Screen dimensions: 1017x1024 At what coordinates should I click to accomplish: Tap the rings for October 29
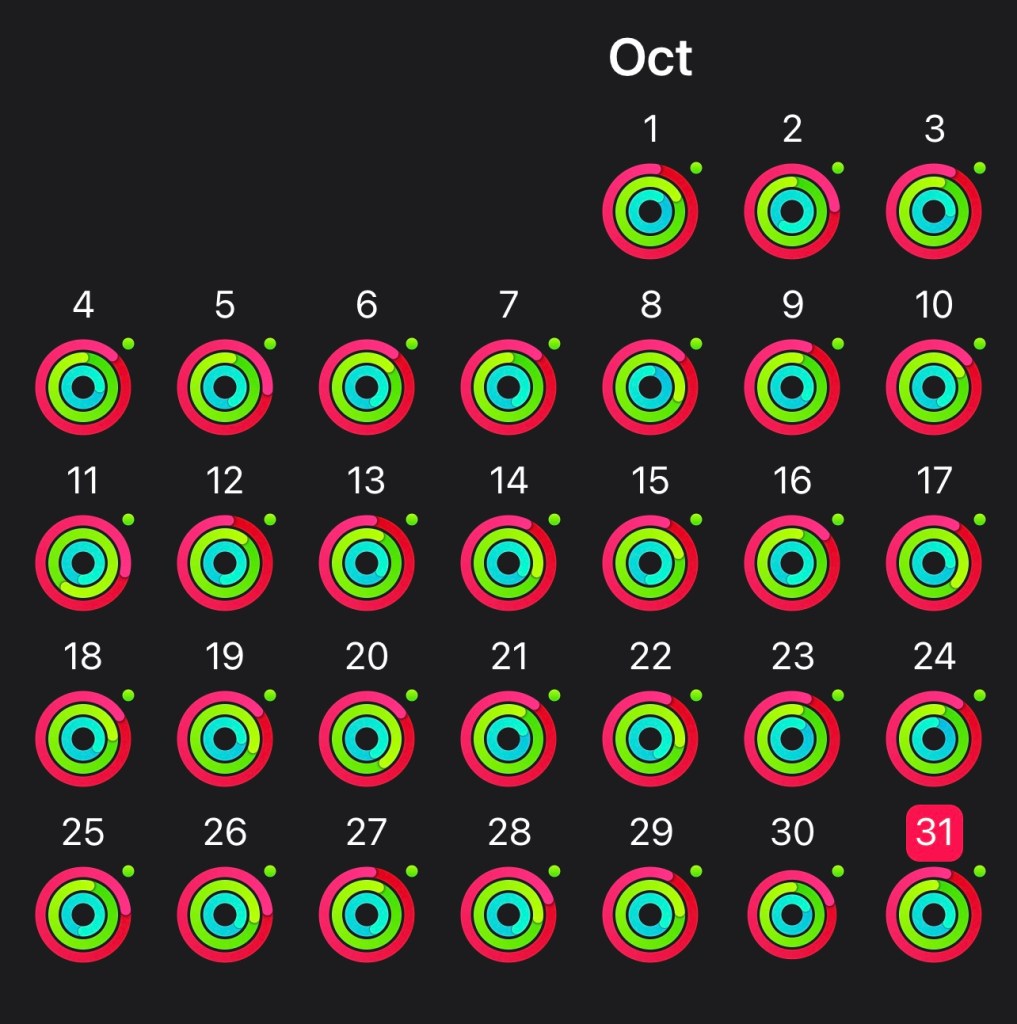(650, 915)
